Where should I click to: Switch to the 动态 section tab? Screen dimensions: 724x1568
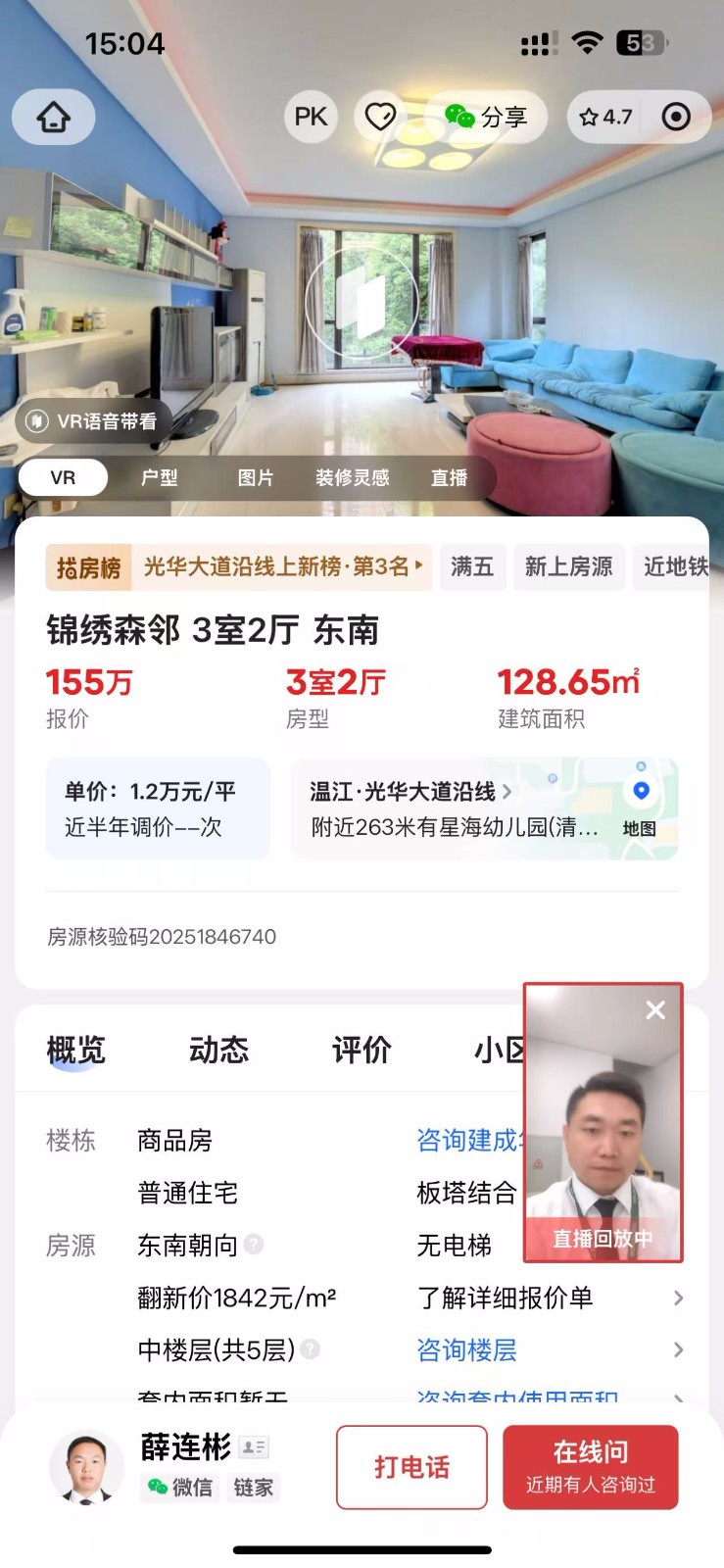[218, 1051]
